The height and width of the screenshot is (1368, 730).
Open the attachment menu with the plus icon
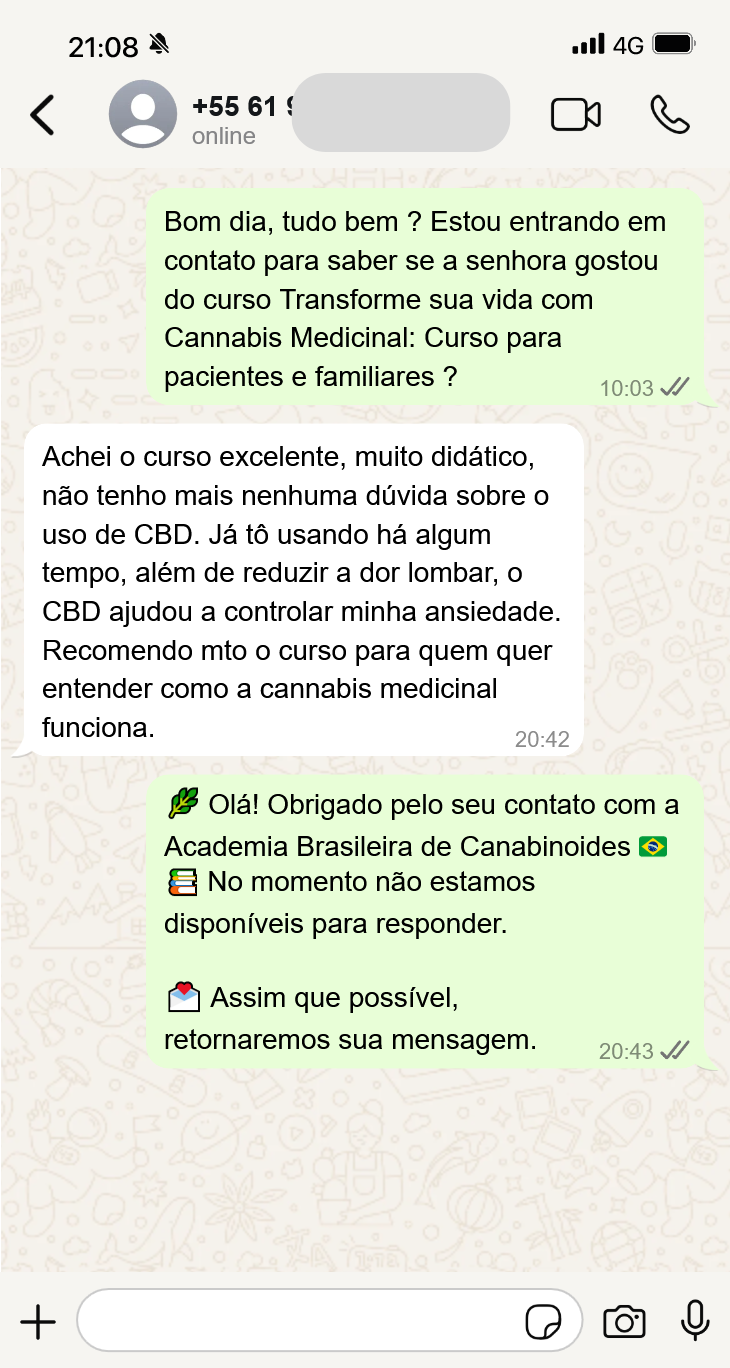[37, 1321]
